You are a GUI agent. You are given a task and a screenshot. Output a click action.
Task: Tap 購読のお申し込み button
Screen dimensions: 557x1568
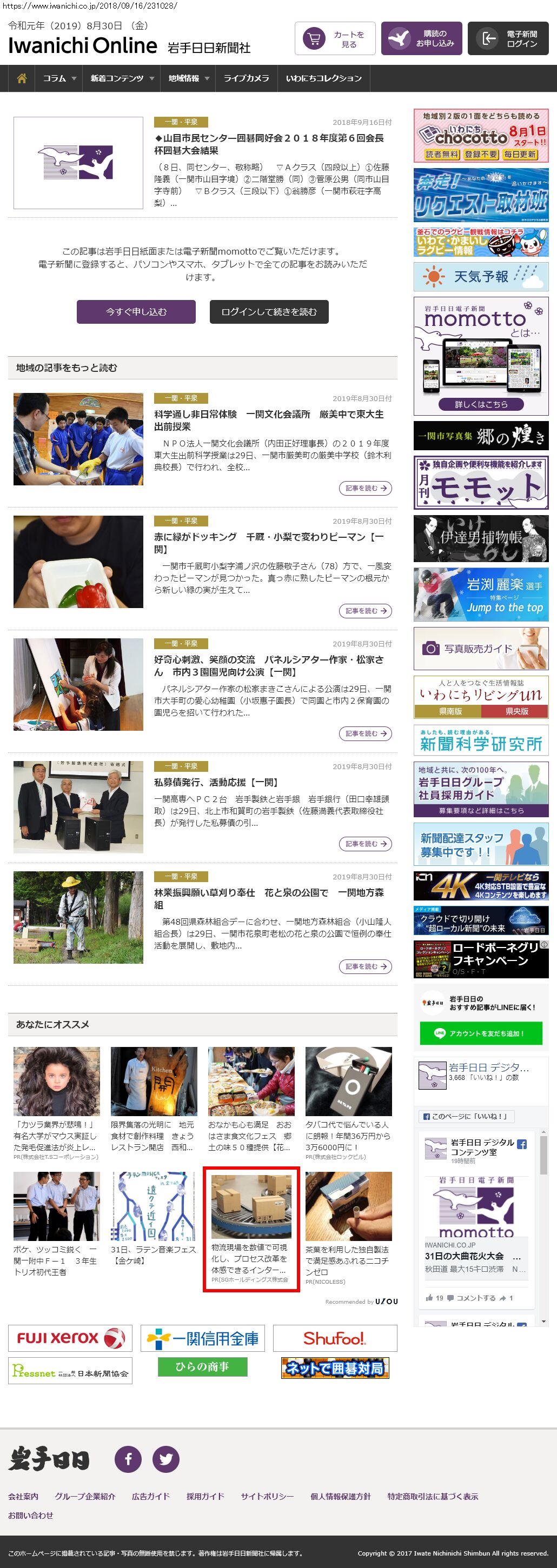422,39
